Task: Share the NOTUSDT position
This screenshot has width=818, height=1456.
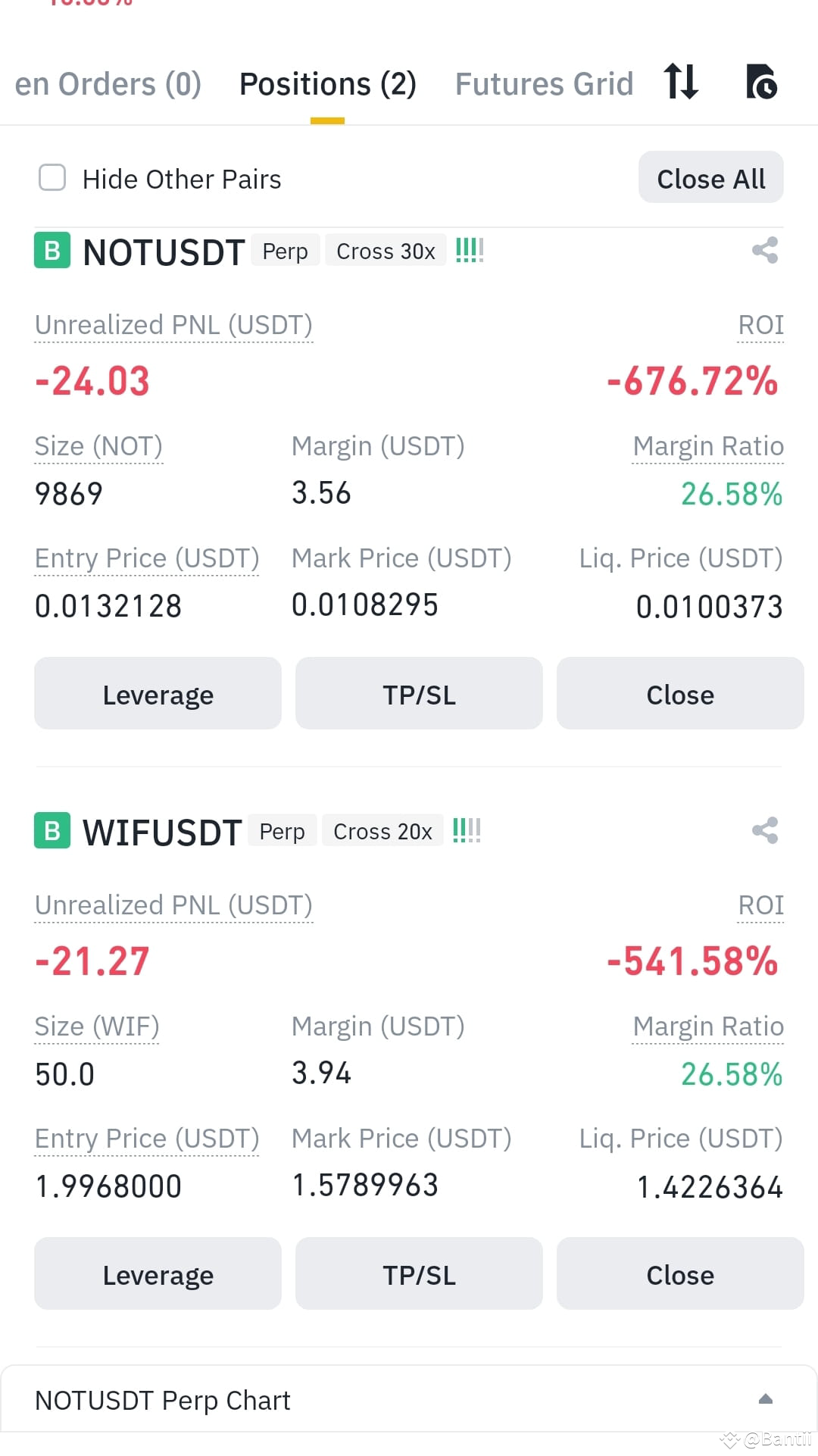Action: tap(763, 250)
